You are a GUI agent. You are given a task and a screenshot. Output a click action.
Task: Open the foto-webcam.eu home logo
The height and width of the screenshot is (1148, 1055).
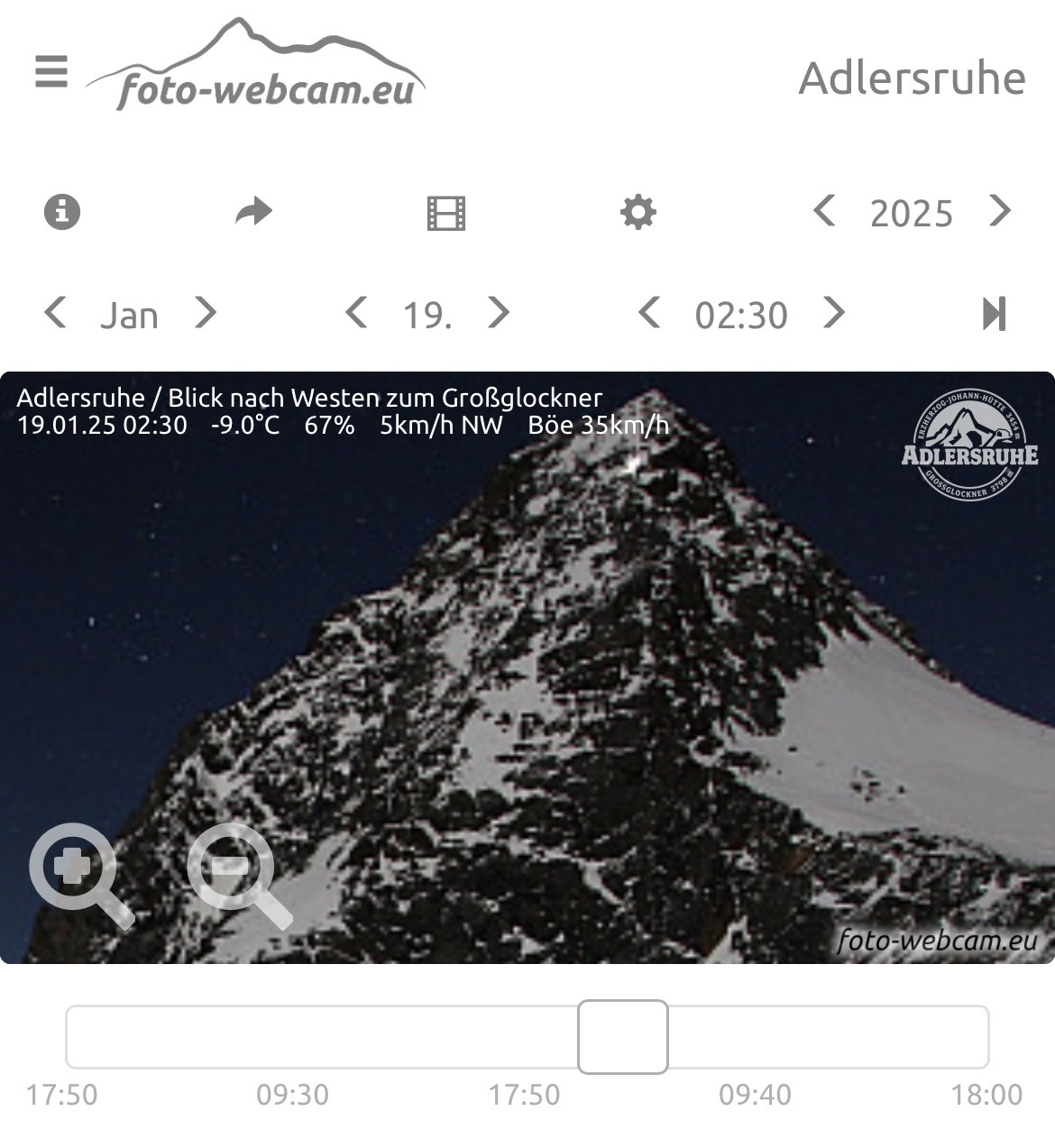tap(257, 68)
